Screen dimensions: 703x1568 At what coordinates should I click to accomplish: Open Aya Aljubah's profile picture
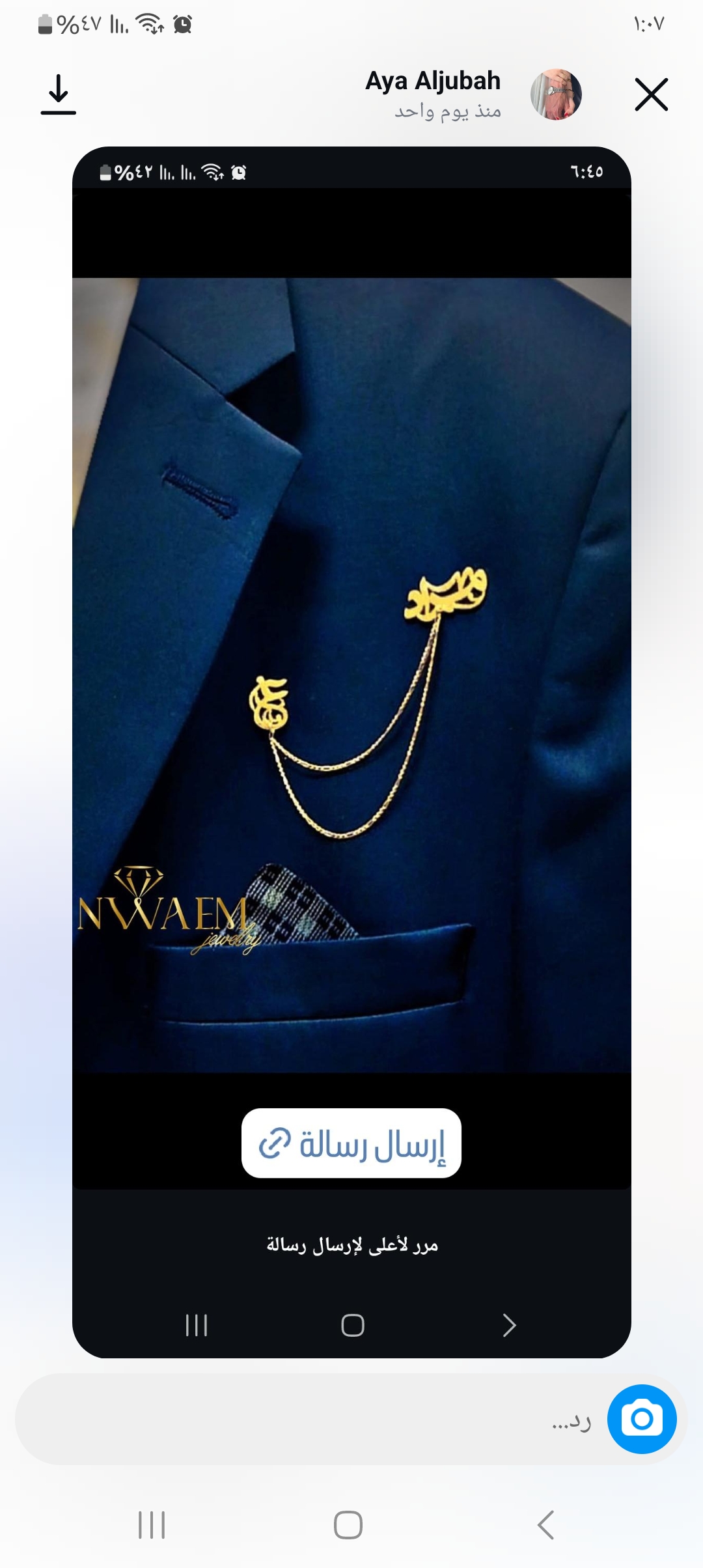point(556,95)
